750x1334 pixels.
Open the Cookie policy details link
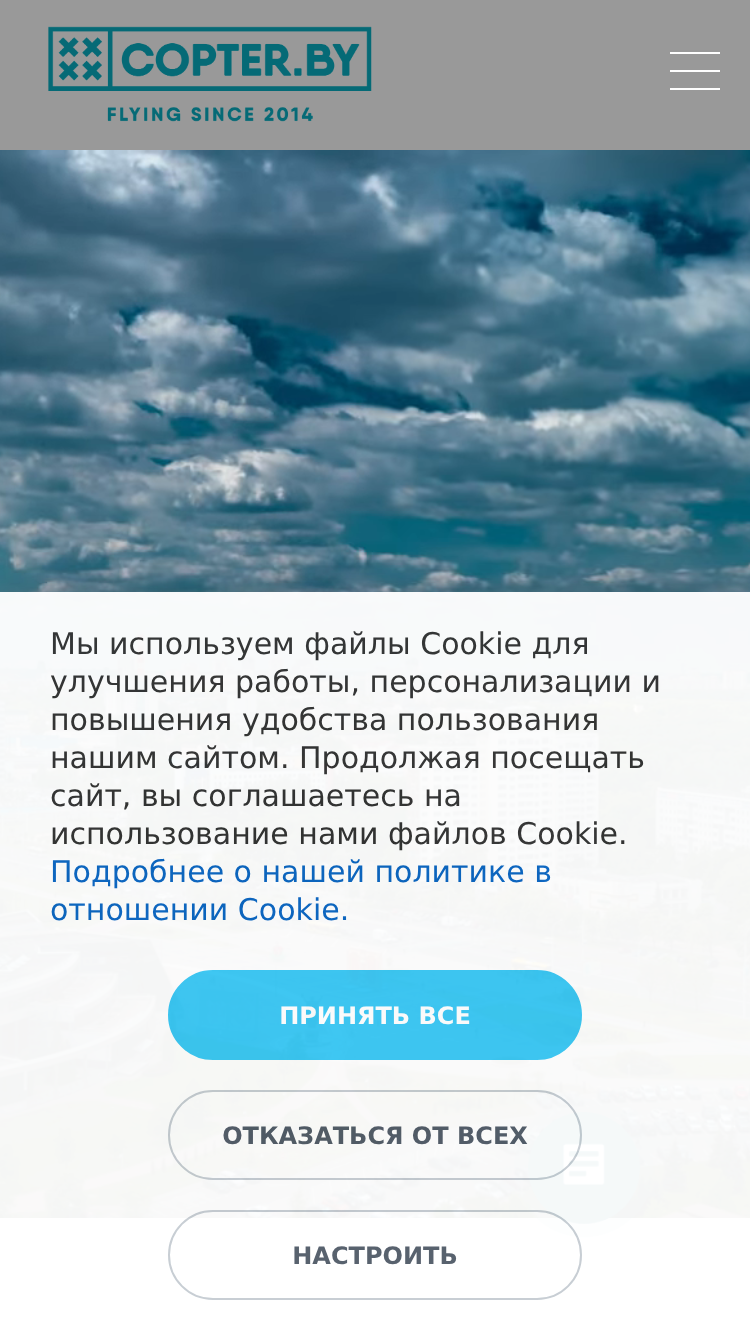tap(301, 891)
